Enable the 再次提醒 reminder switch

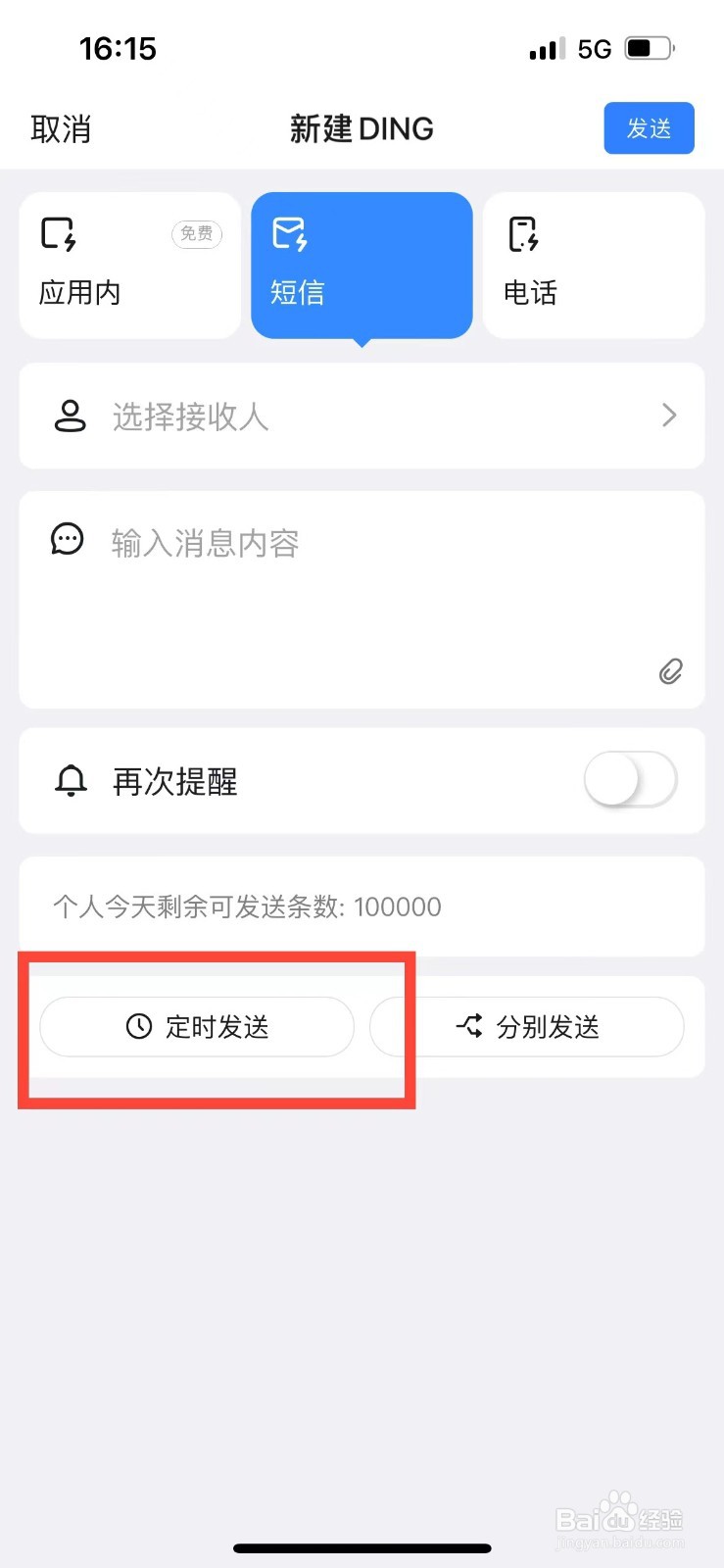coord(630,780)
